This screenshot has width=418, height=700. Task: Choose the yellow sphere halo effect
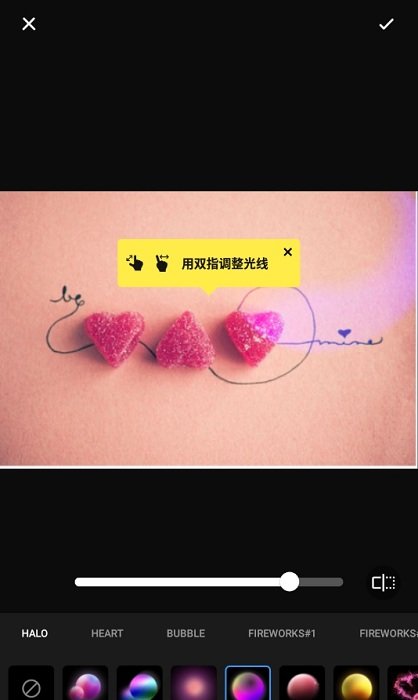[356, 683]
